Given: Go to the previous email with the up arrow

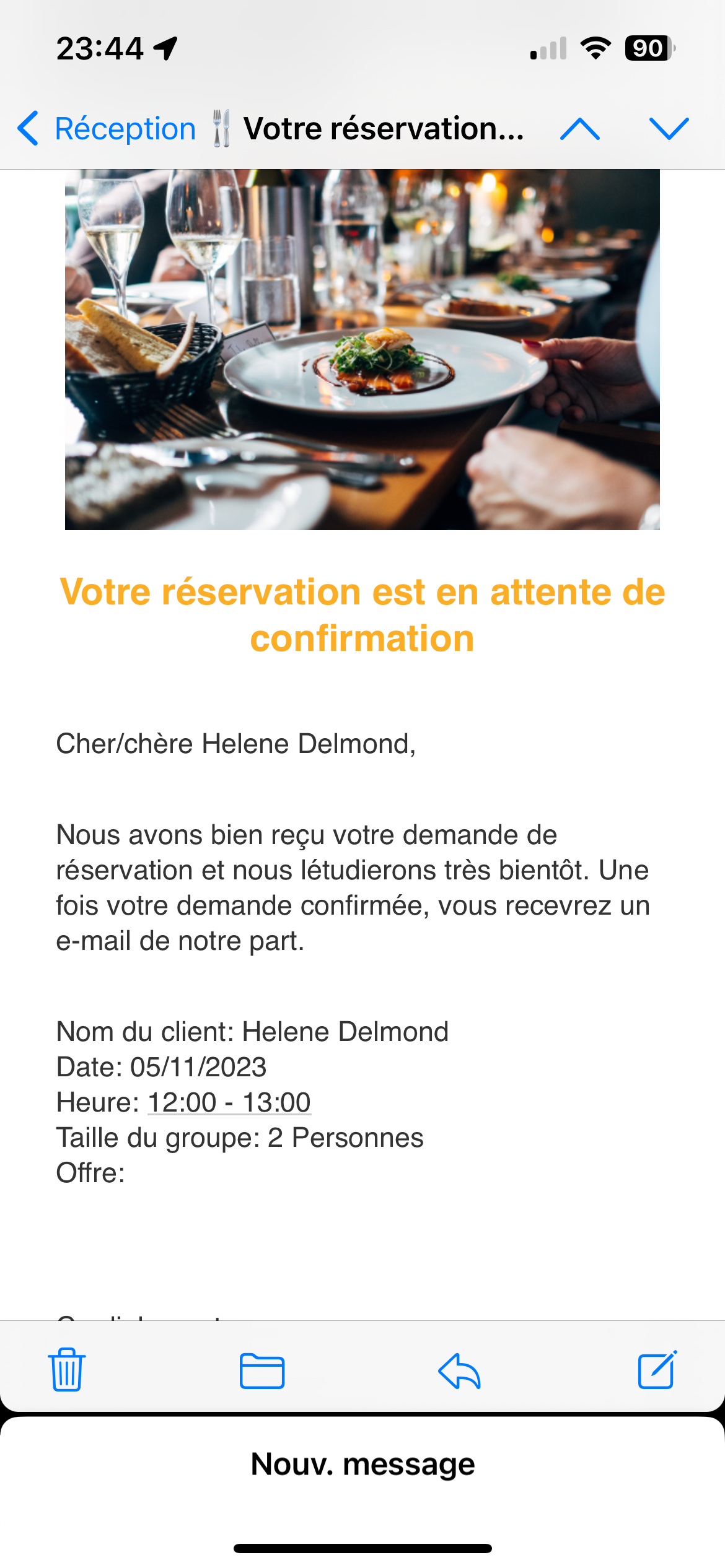Looking at the screenshot, I should click(579, 129).
